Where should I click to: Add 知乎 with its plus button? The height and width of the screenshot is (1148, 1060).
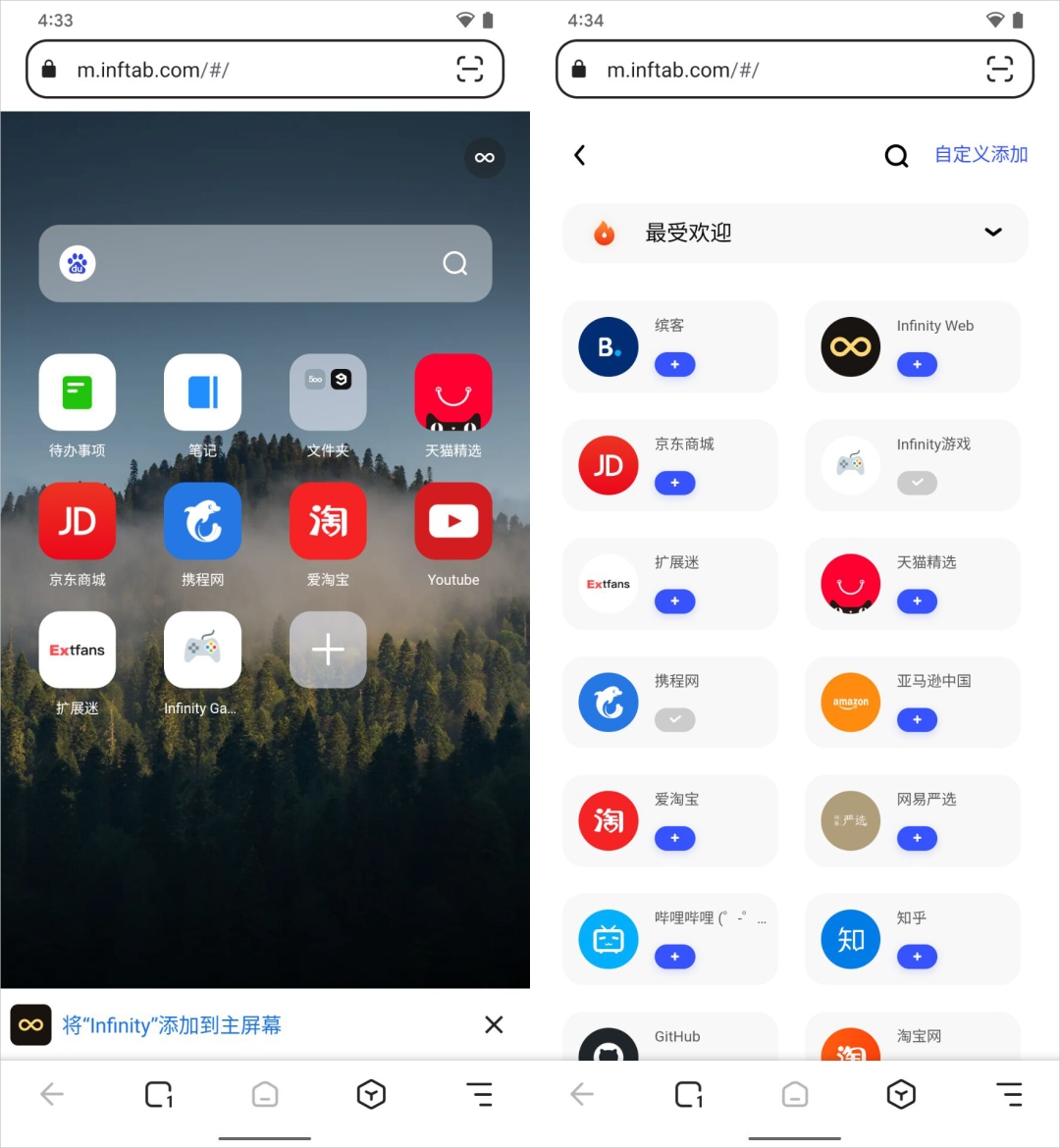(x=917, y=957)
